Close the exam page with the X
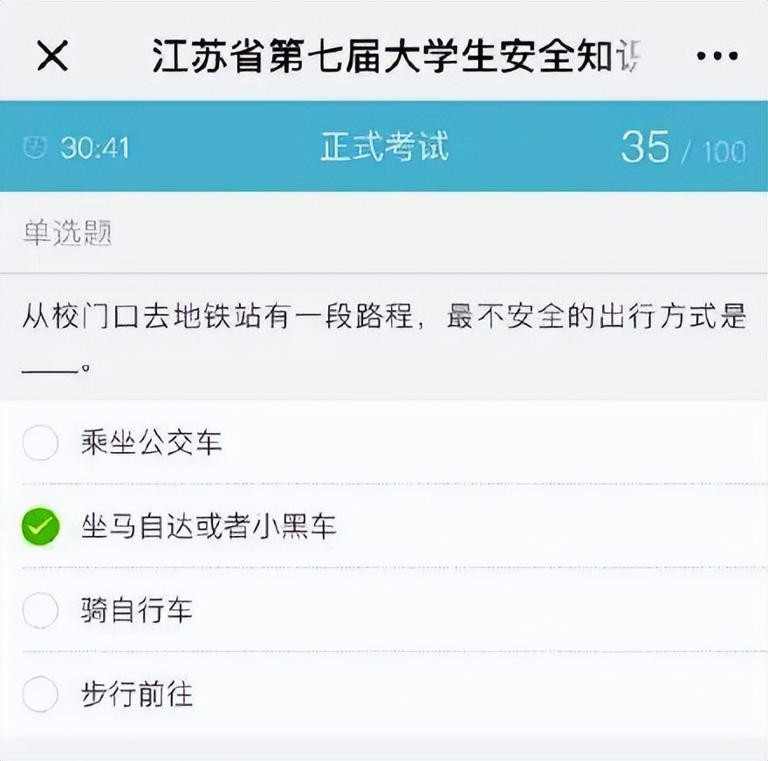 click(x=52, y=57)
